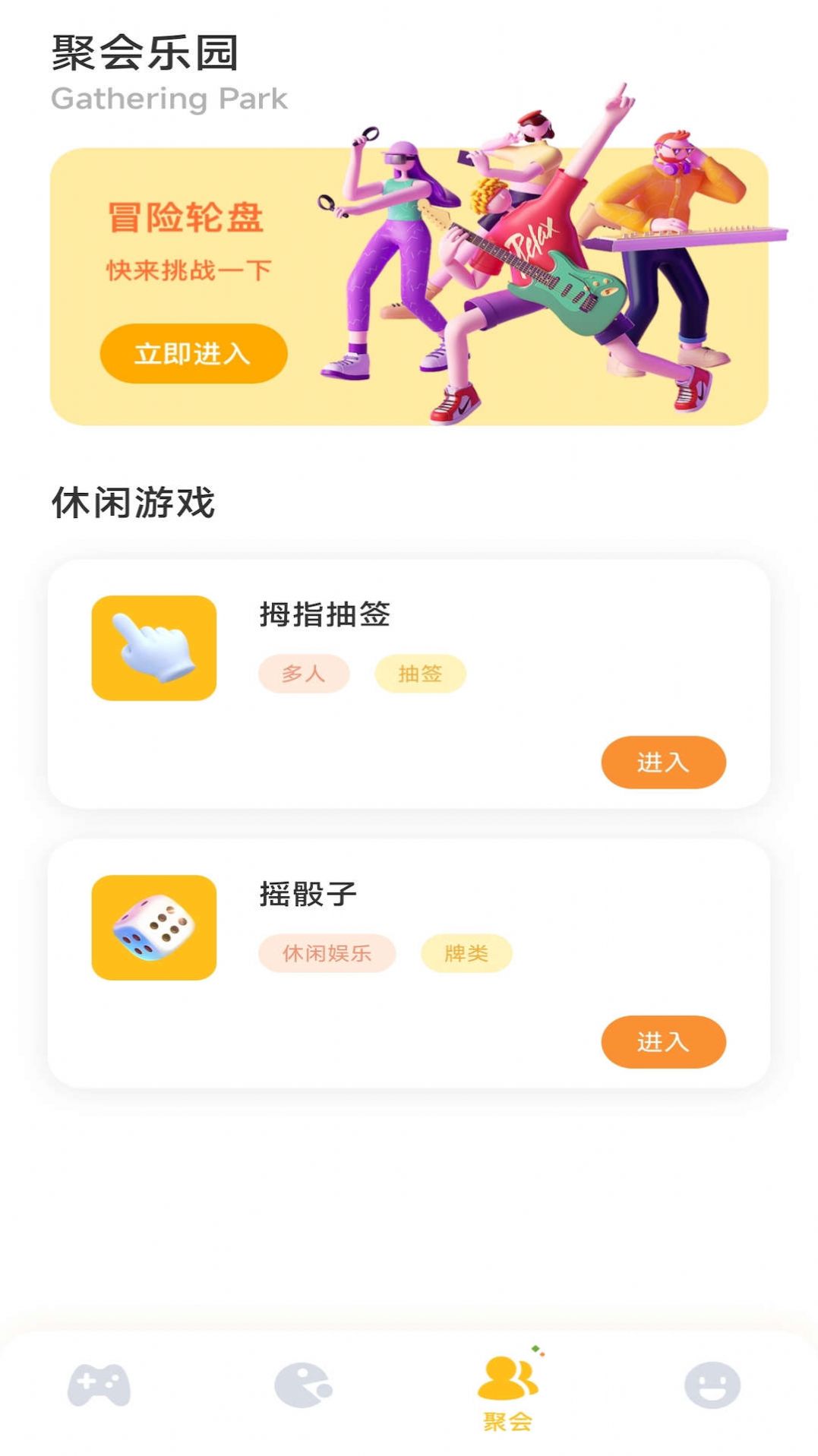This screenshot has width=818, height=1456.
Task: Enter the 摇骰子 dice game
Action: pyautogui.click(x=662, y=1041)
